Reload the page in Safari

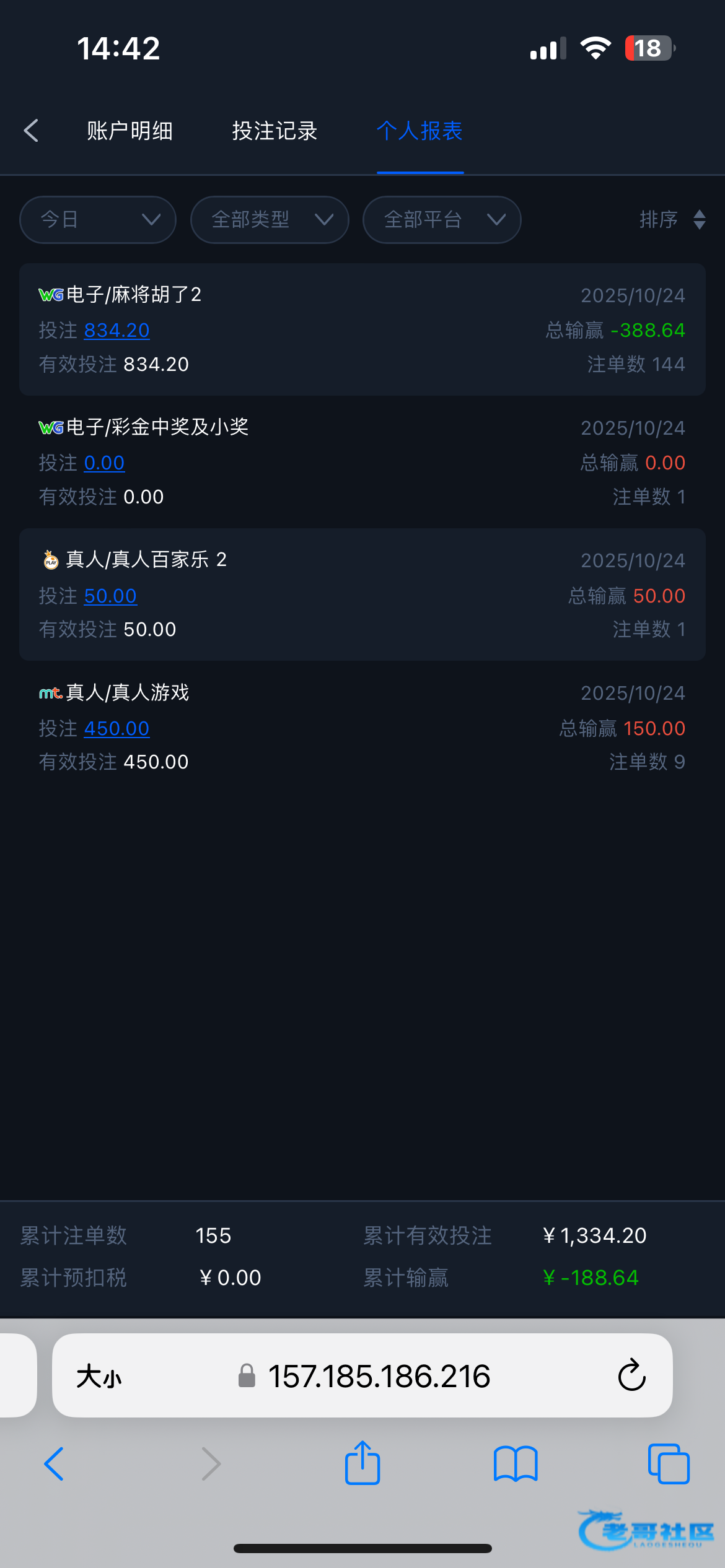(x=631, y=1376)
